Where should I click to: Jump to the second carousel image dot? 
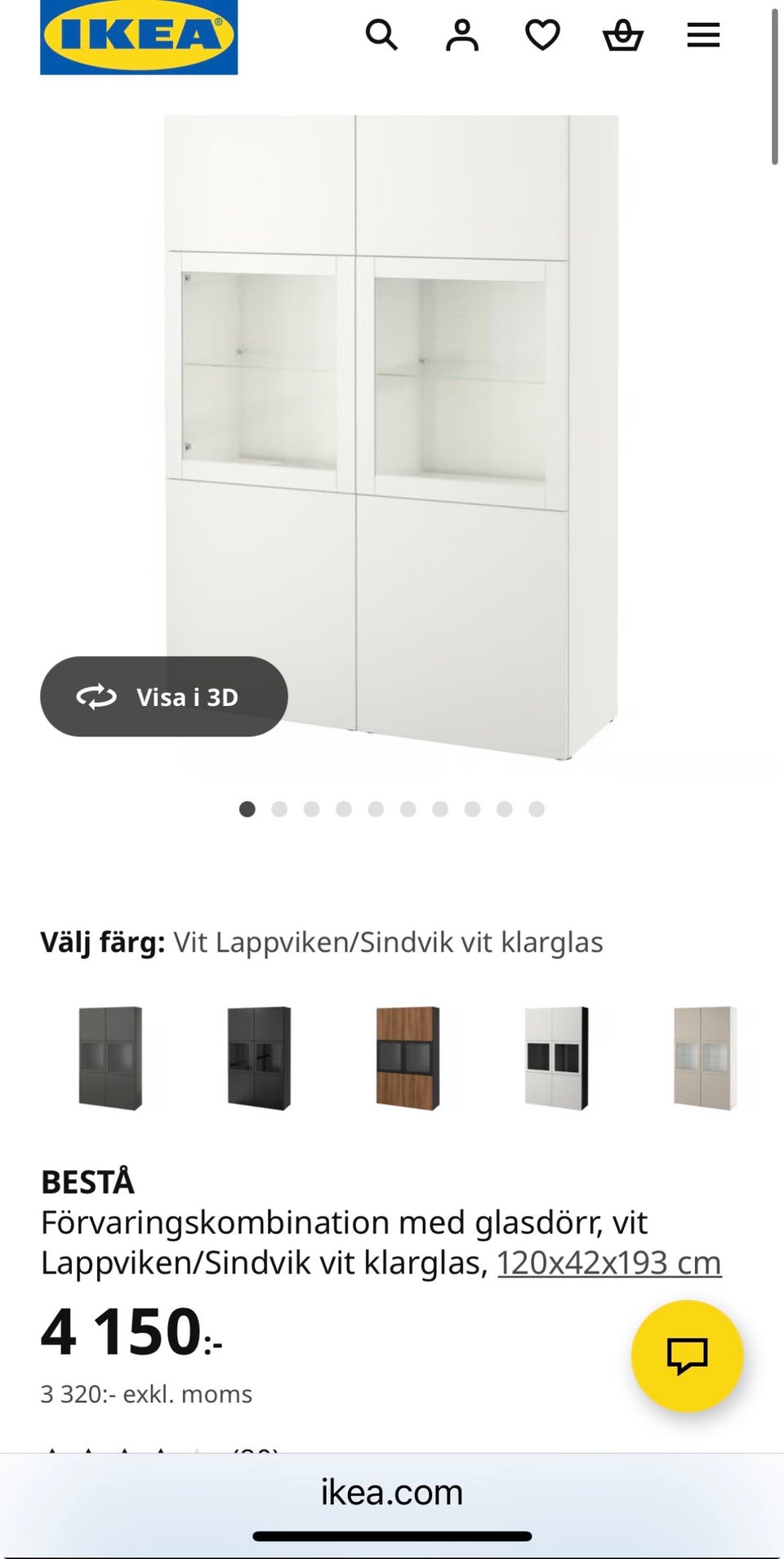pos(279,809)
